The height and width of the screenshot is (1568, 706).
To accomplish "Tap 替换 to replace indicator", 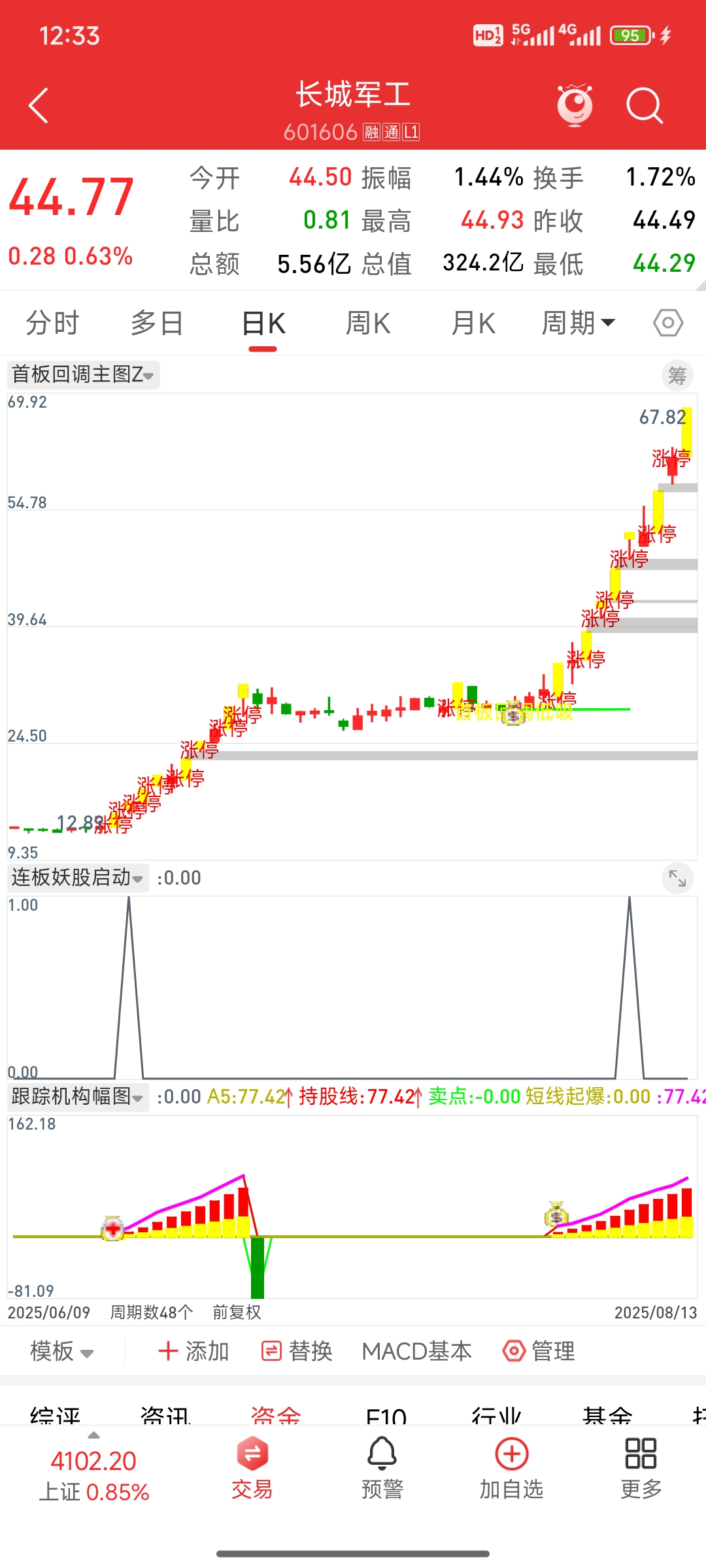I will point(297,1351).
